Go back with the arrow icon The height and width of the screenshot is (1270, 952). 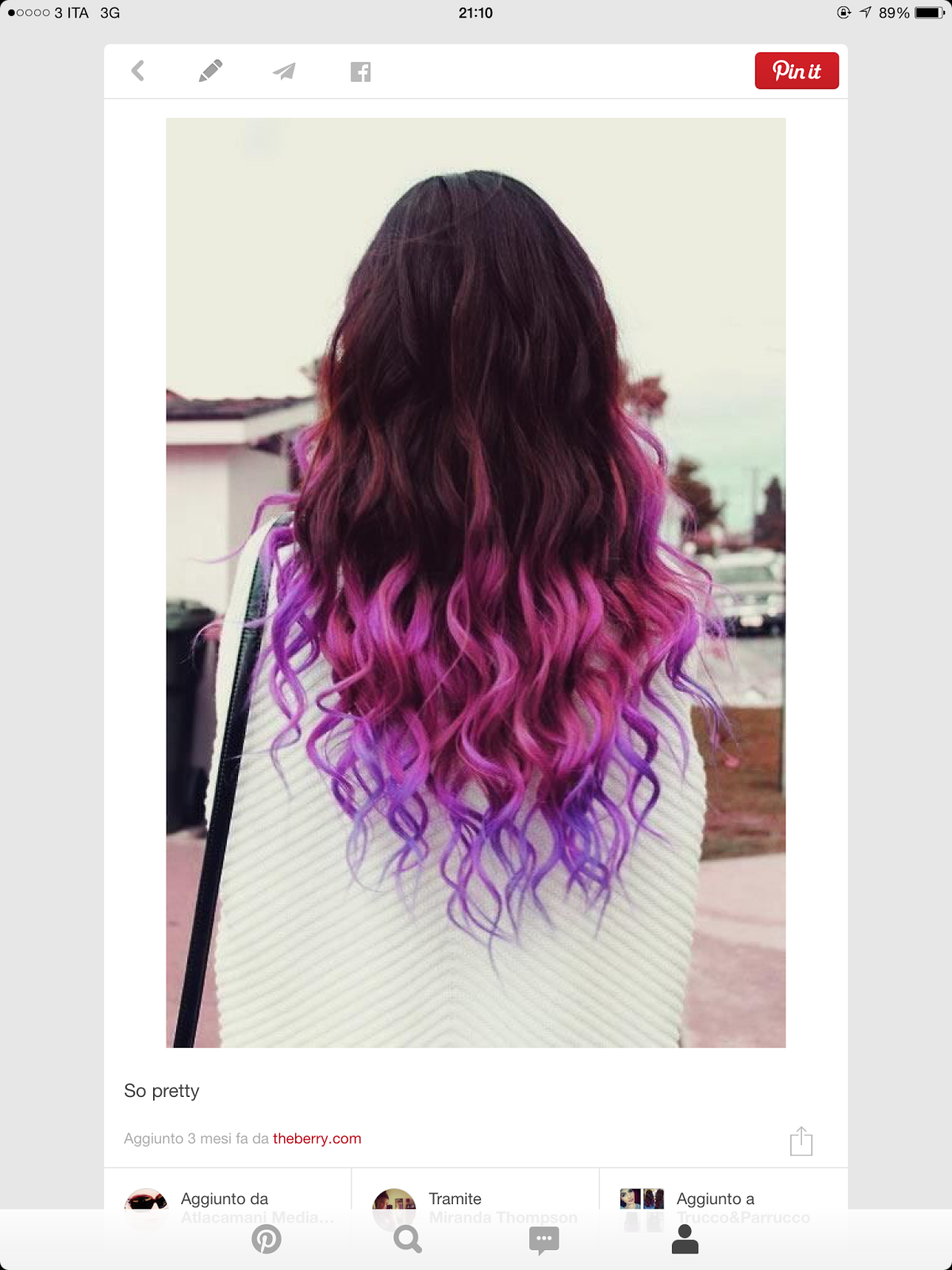click(x=138, y=71)
